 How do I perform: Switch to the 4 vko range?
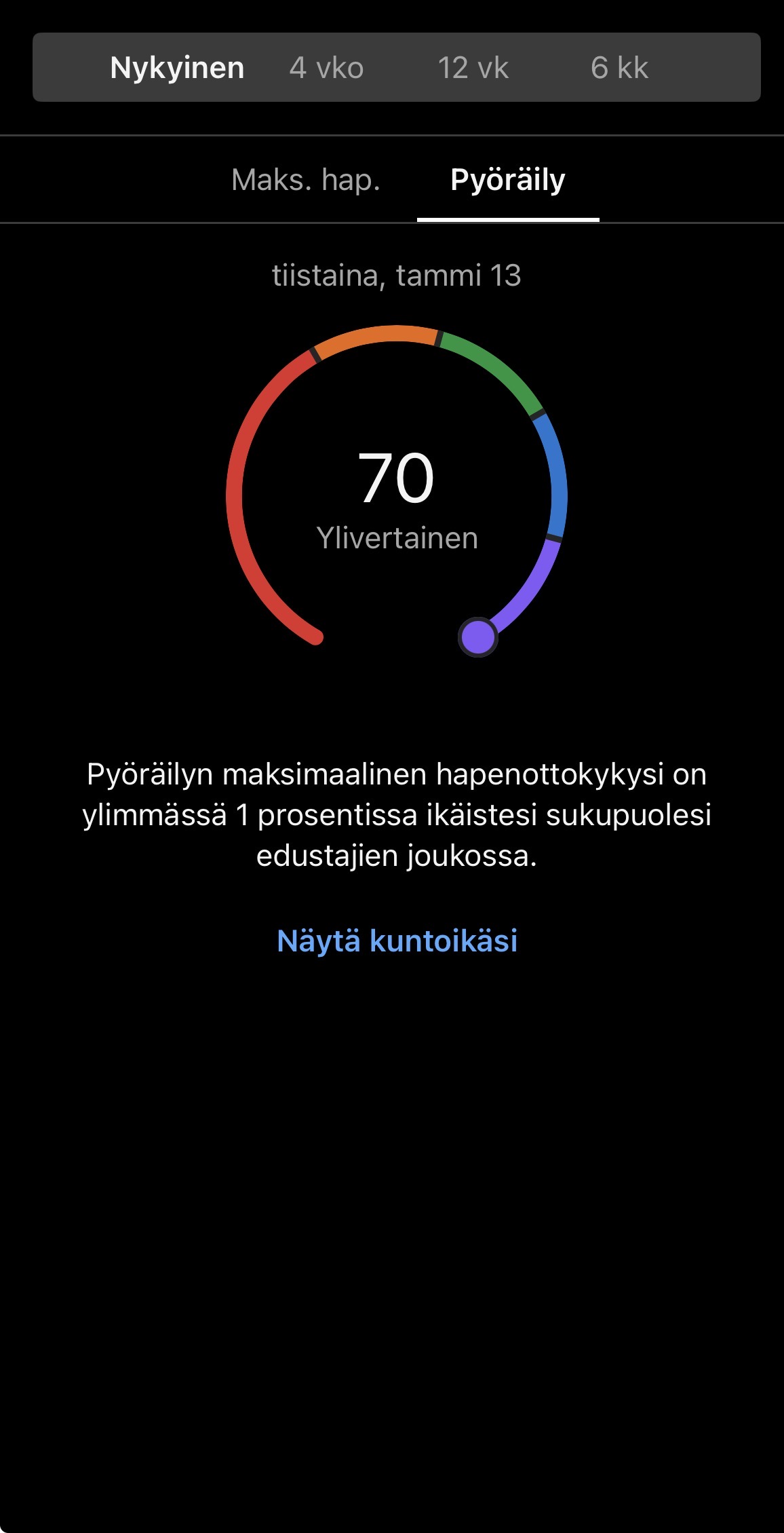(326, 68)
